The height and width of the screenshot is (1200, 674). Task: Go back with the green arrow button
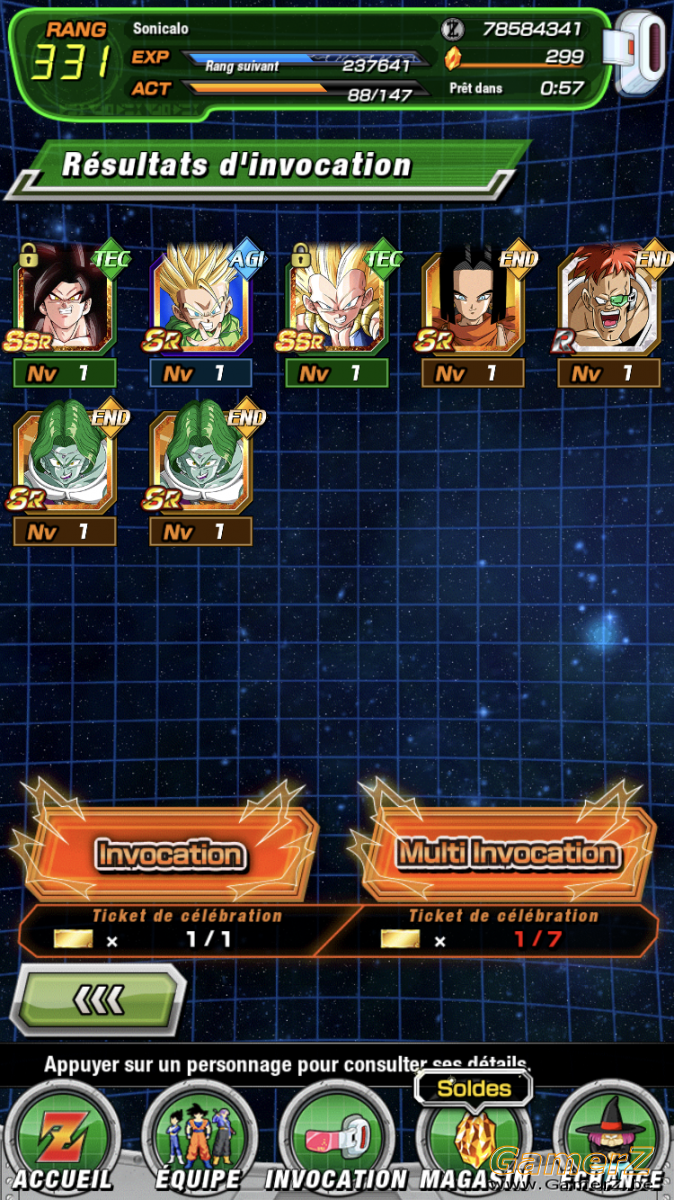tap(102, 998)
